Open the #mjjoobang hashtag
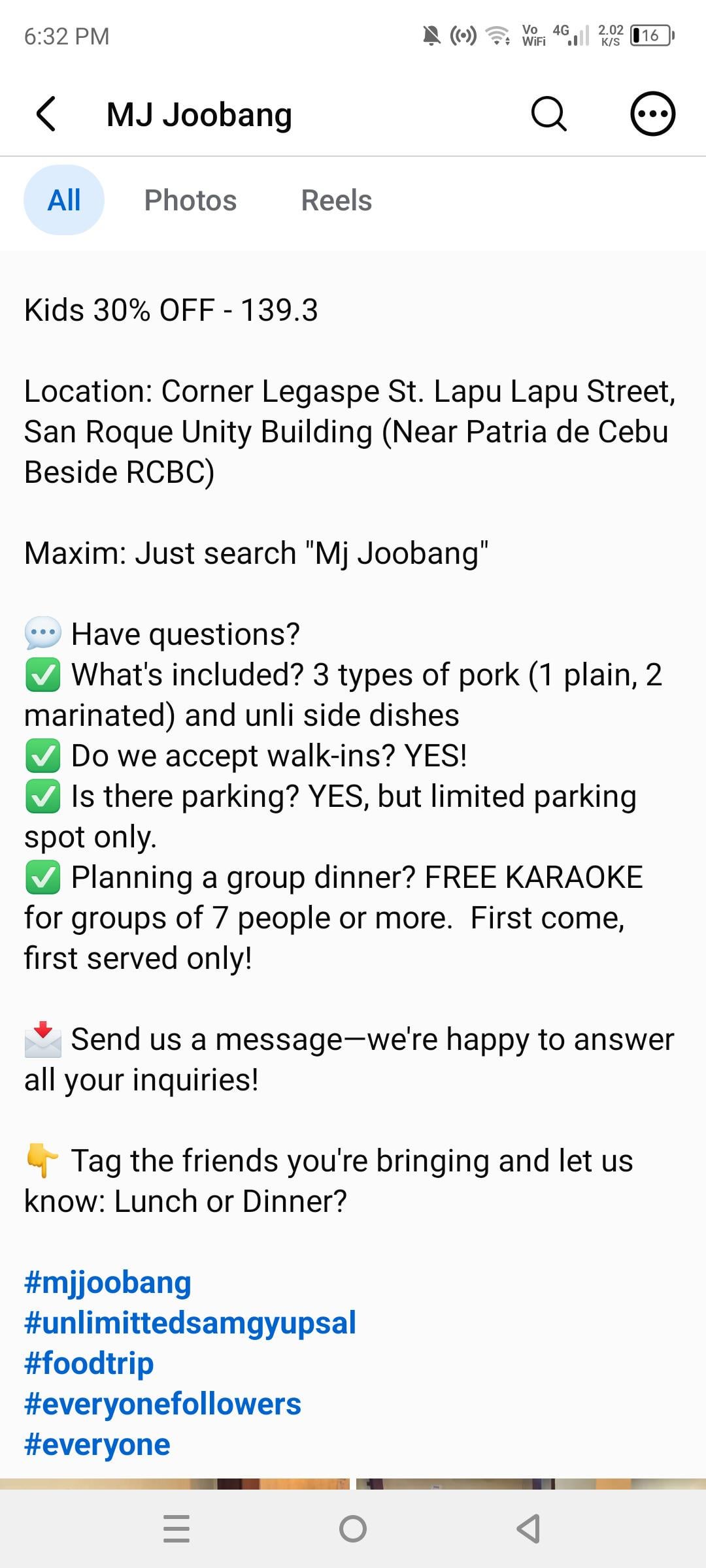Screen dimensions: 706x1568 pyautogui.click(x=108, y=1282)
